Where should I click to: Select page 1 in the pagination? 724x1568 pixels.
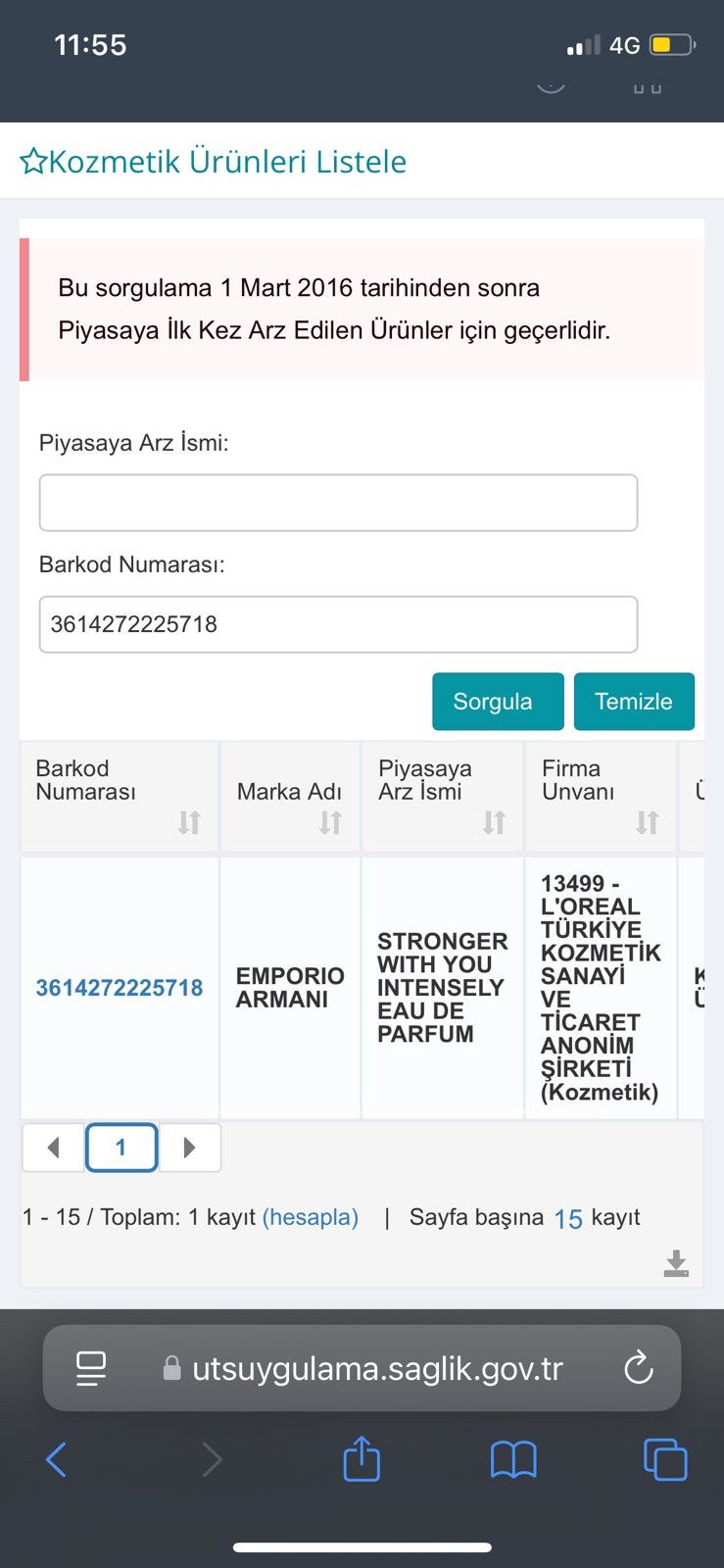pyautogui.click(x=121, y=1148)
